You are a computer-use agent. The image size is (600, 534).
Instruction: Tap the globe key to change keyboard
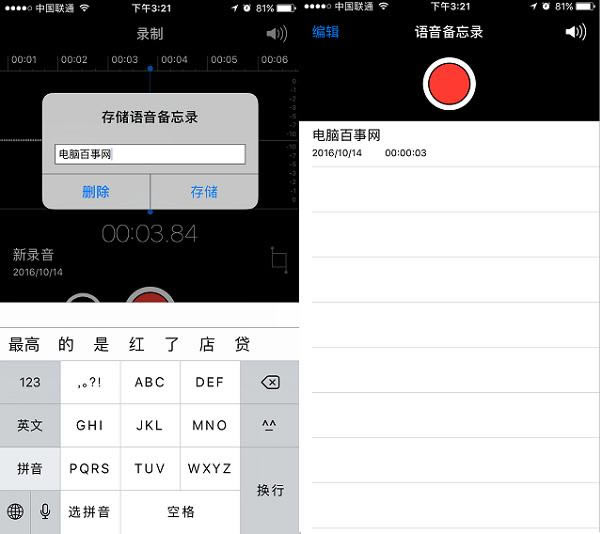coord(15,511)
